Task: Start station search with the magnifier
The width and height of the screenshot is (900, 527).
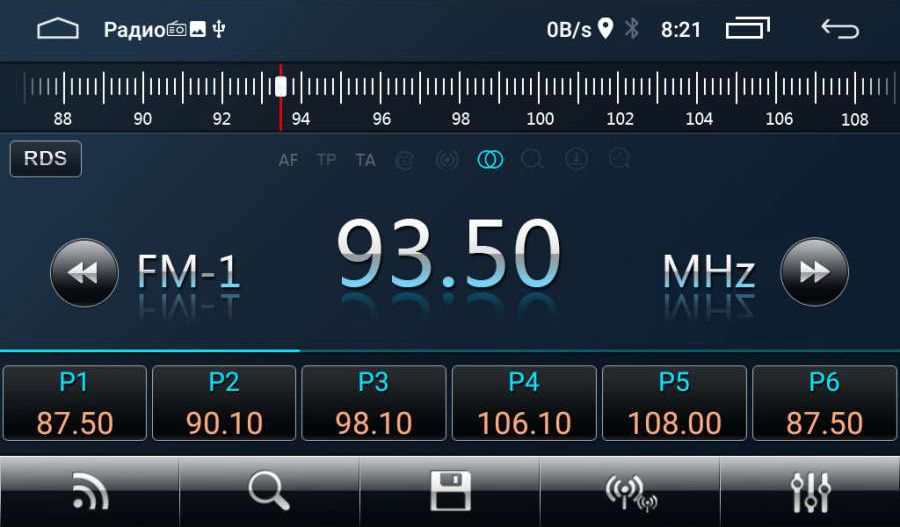Action: (269, 492)
